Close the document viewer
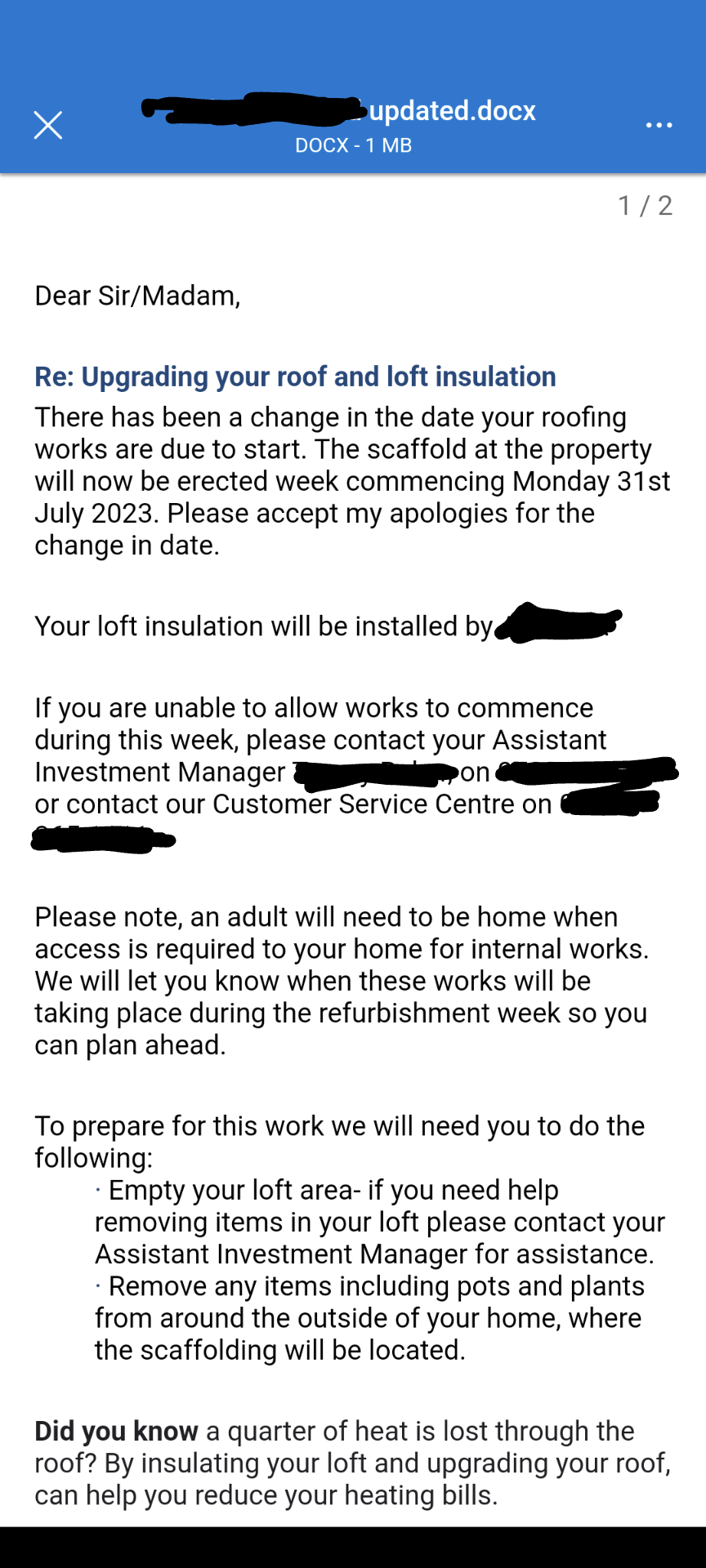706x1568 pixels. click(48, 125)
